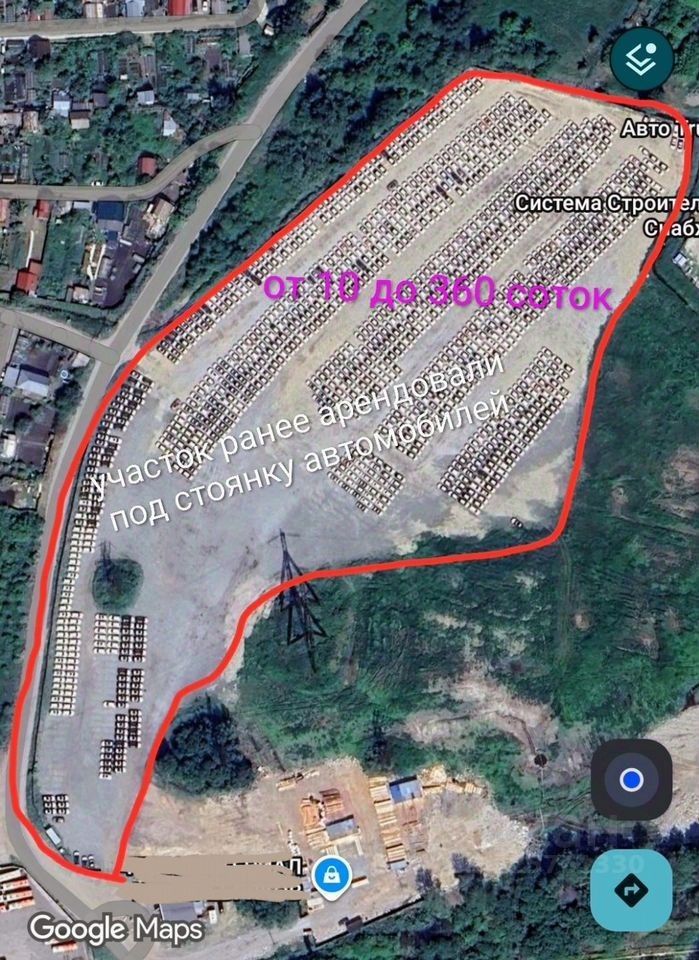Center map on my current location
The image size is (699, 960).
tap(630, 780)
